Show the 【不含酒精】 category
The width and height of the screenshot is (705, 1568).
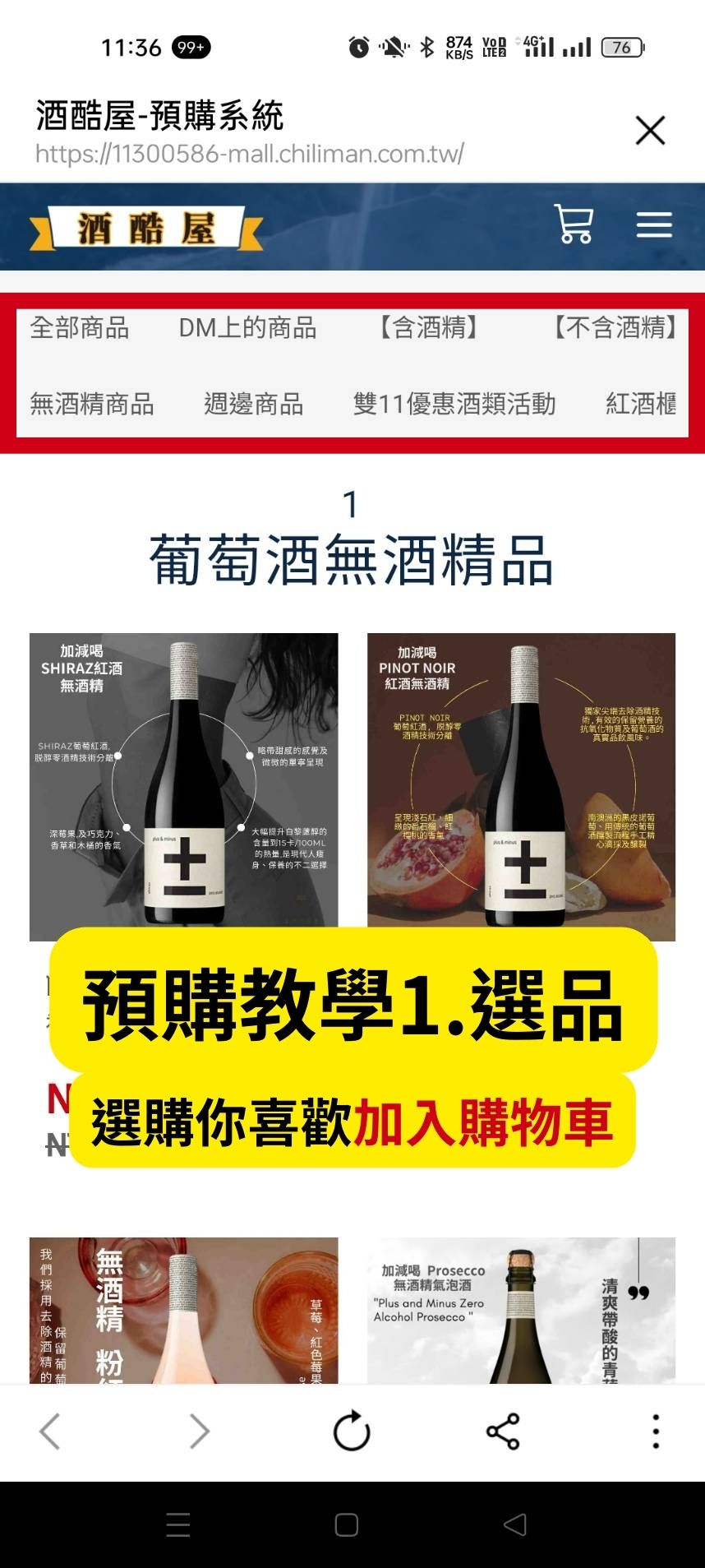click(616, 328)
